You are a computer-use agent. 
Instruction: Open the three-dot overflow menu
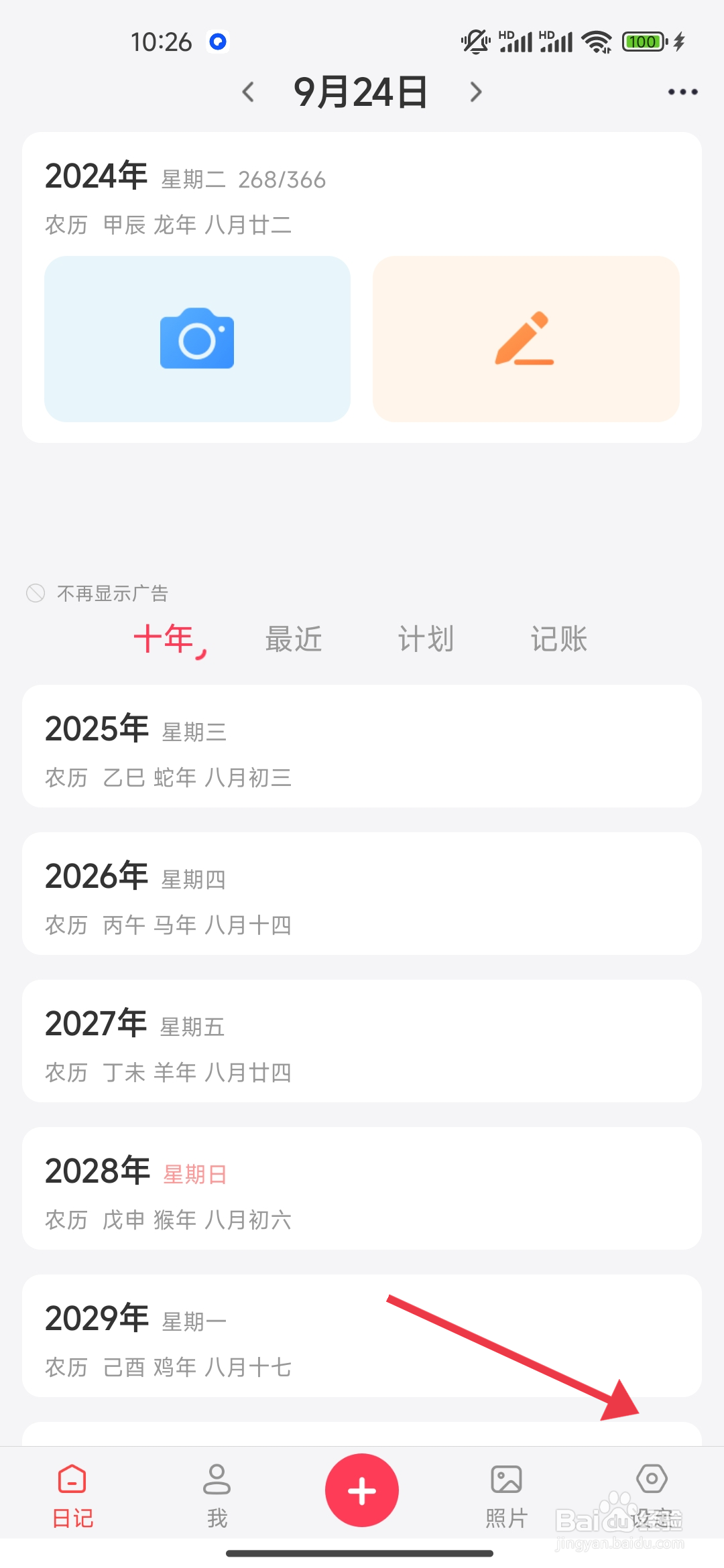[682, 92]
